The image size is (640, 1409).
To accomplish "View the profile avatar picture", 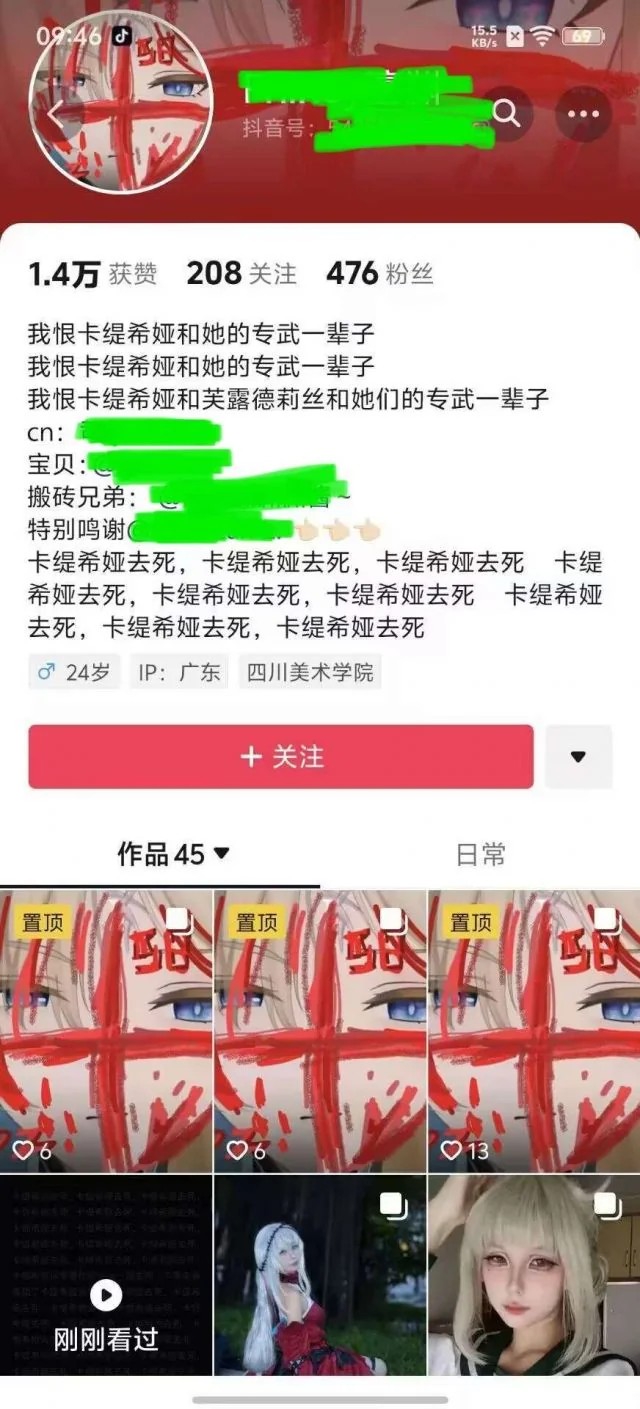I will 120,103.
